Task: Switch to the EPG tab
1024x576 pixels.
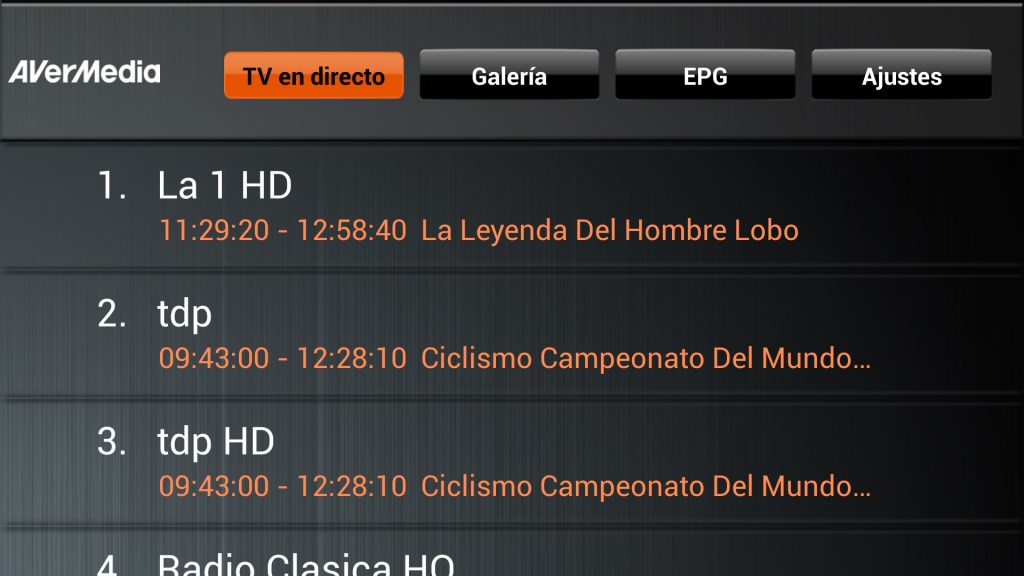Action: click(x=705, y=76)
